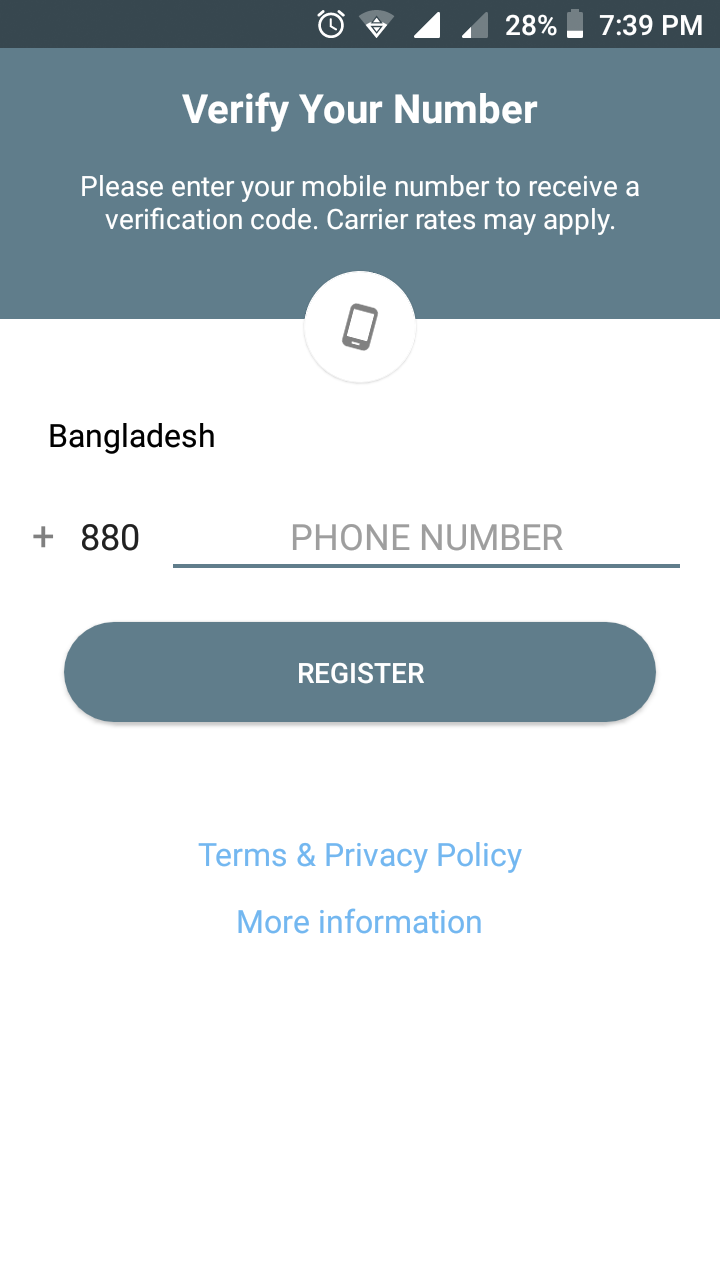Tap the plus sign before the country code
The height and width of the screenshot is (1280, 720).
[42, 537]
